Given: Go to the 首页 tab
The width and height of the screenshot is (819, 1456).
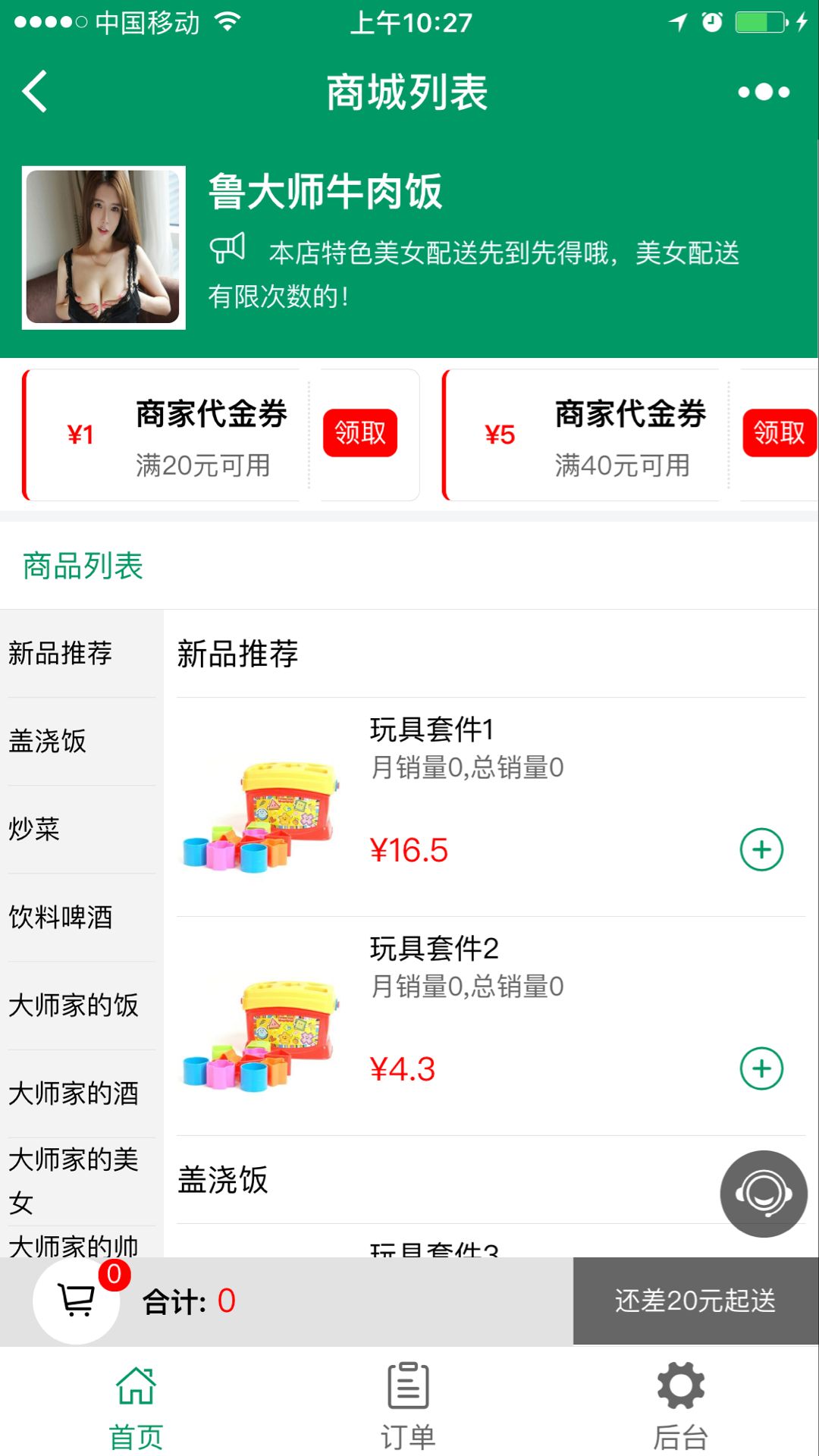Looking at the screenshot, I should pyautogui.click(x=136, y=1404).
